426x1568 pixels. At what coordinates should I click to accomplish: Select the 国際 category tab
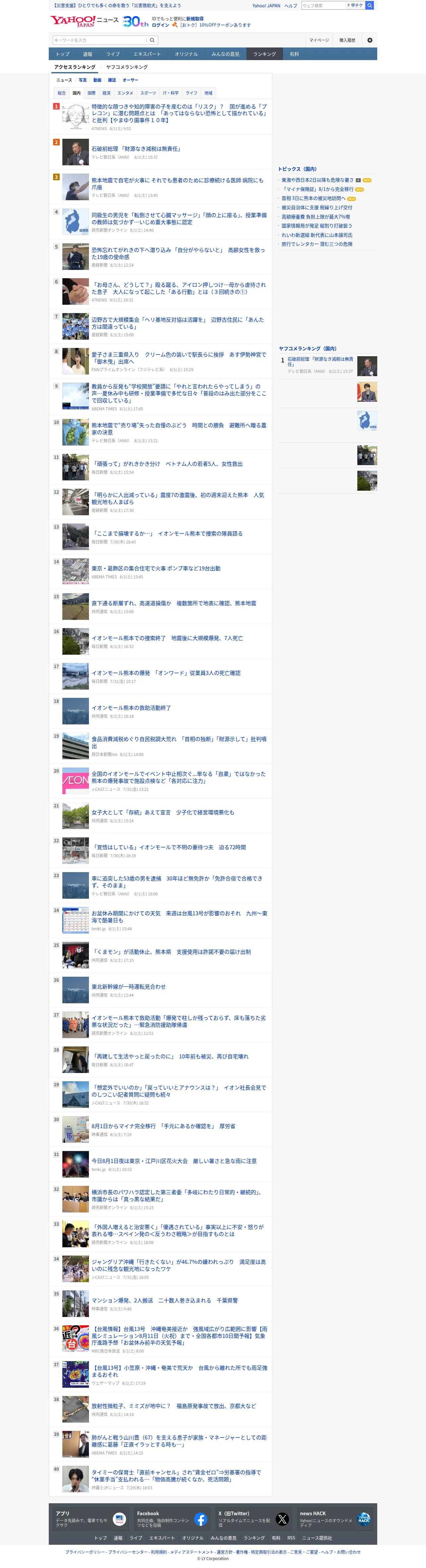(91, 93)
